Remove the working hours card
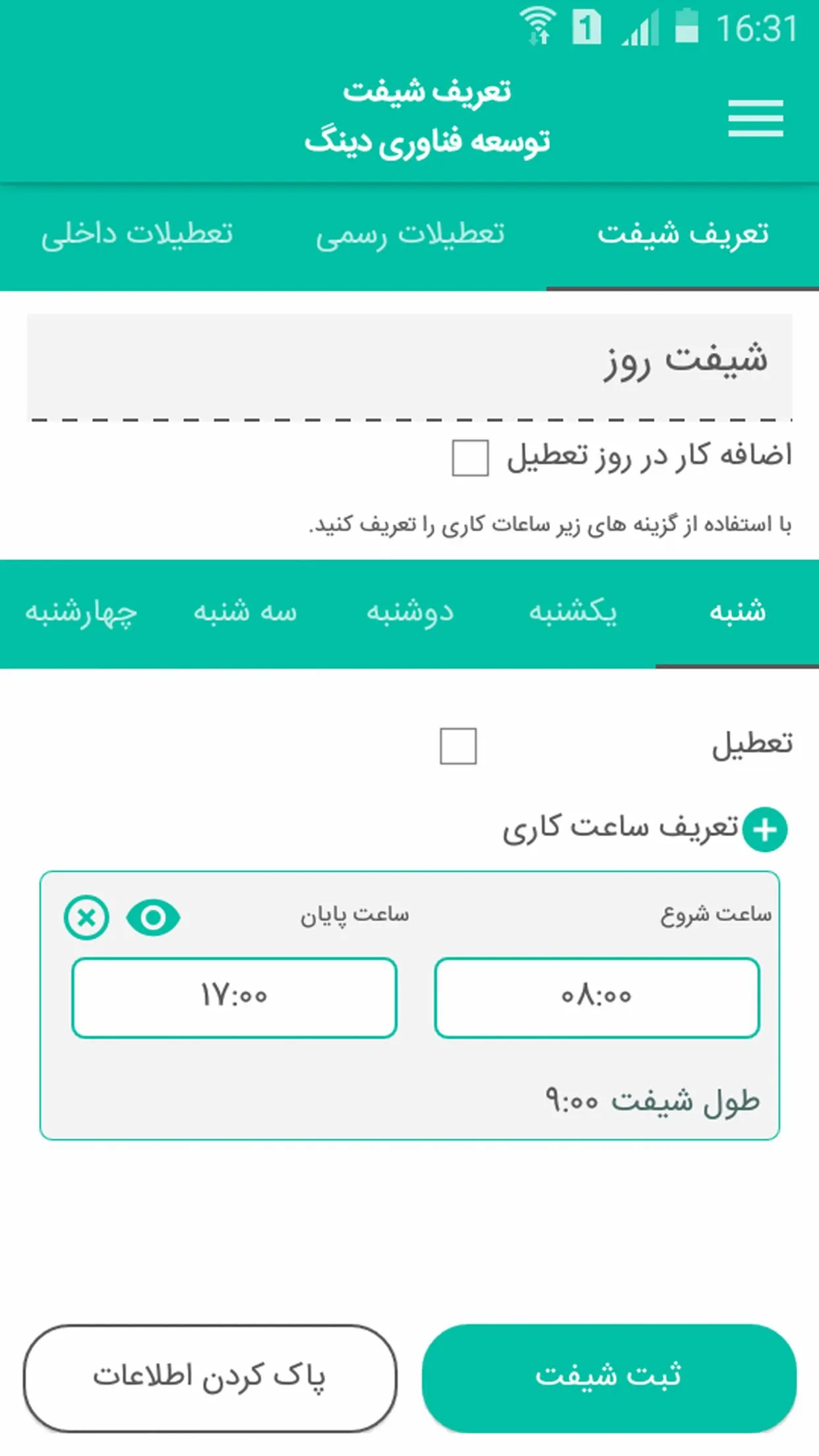 tap(86, 917)
